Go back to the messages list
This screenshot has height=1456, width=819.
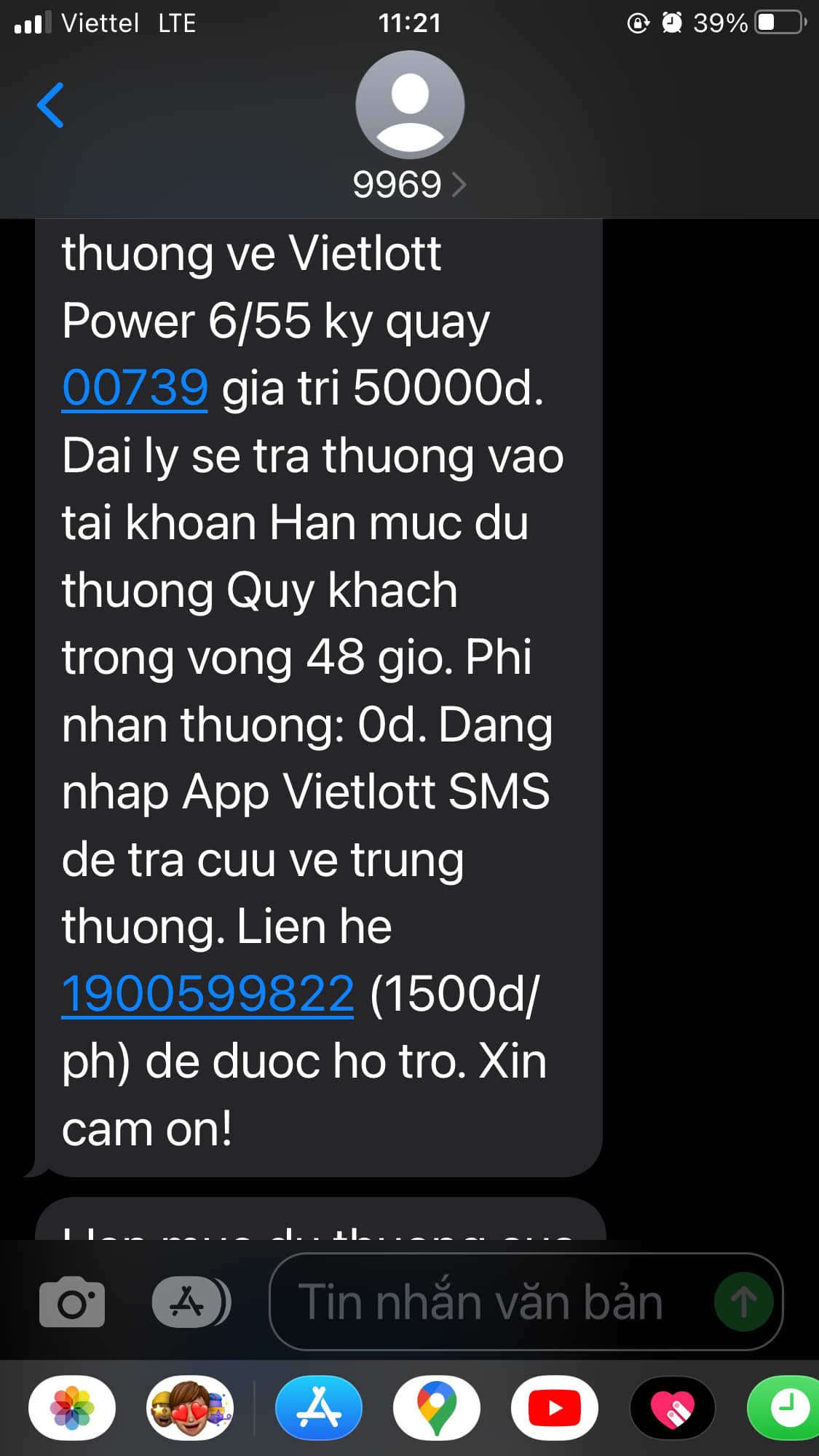point(50,106)
